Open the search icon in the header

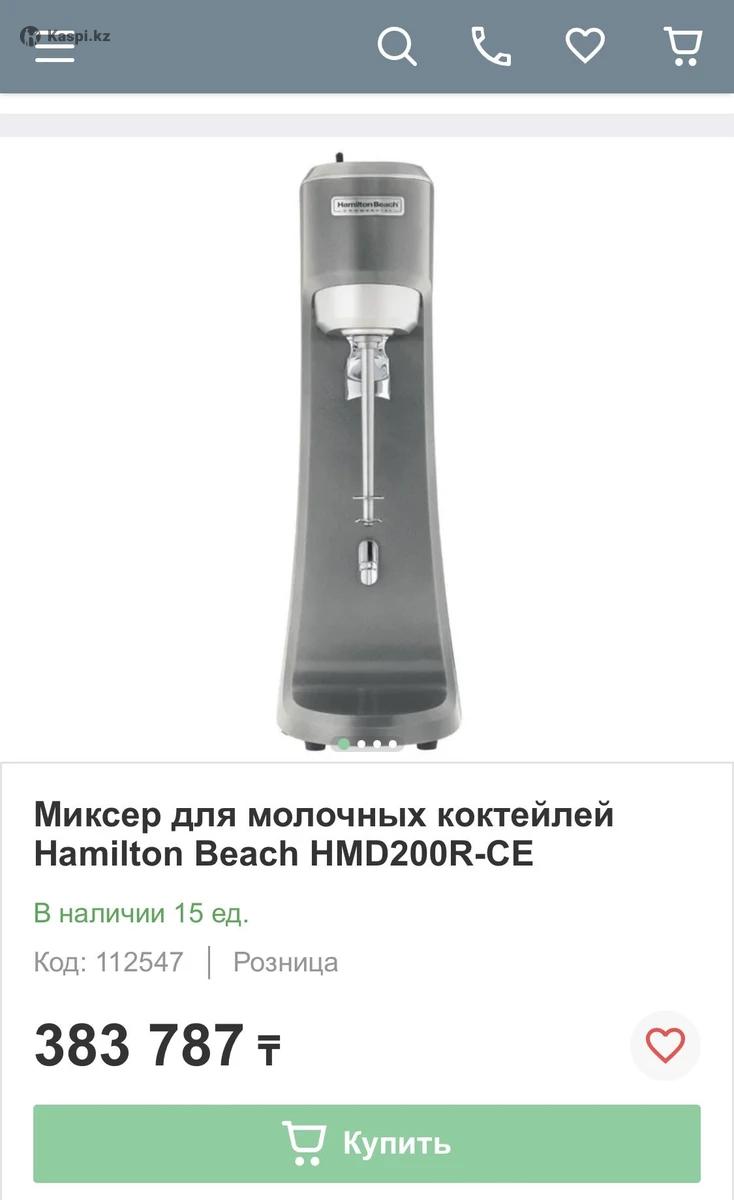click(396, 46)
